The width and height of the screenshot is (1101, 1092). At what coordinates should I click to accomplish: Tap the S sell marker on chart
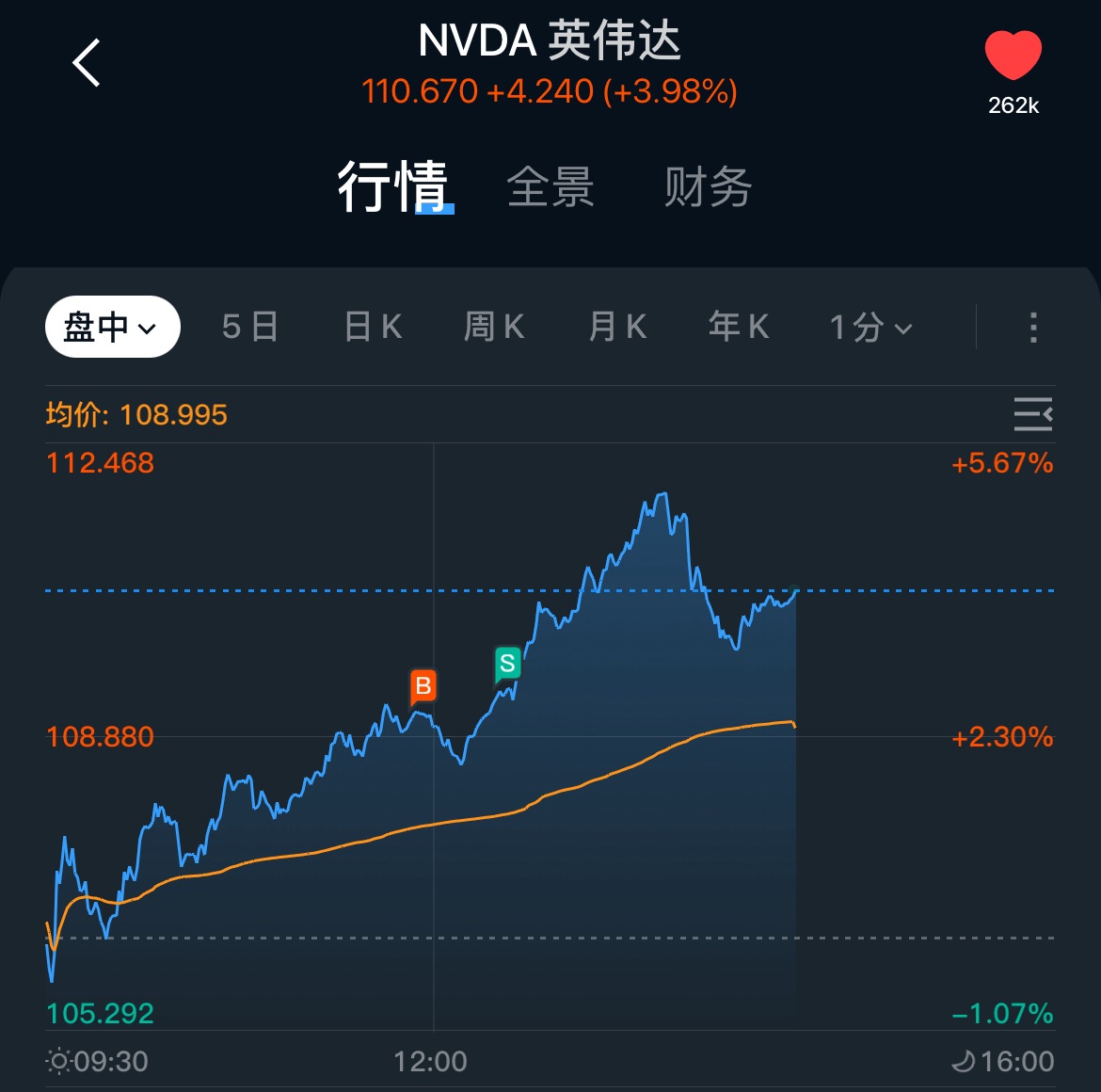pos(507,664)
